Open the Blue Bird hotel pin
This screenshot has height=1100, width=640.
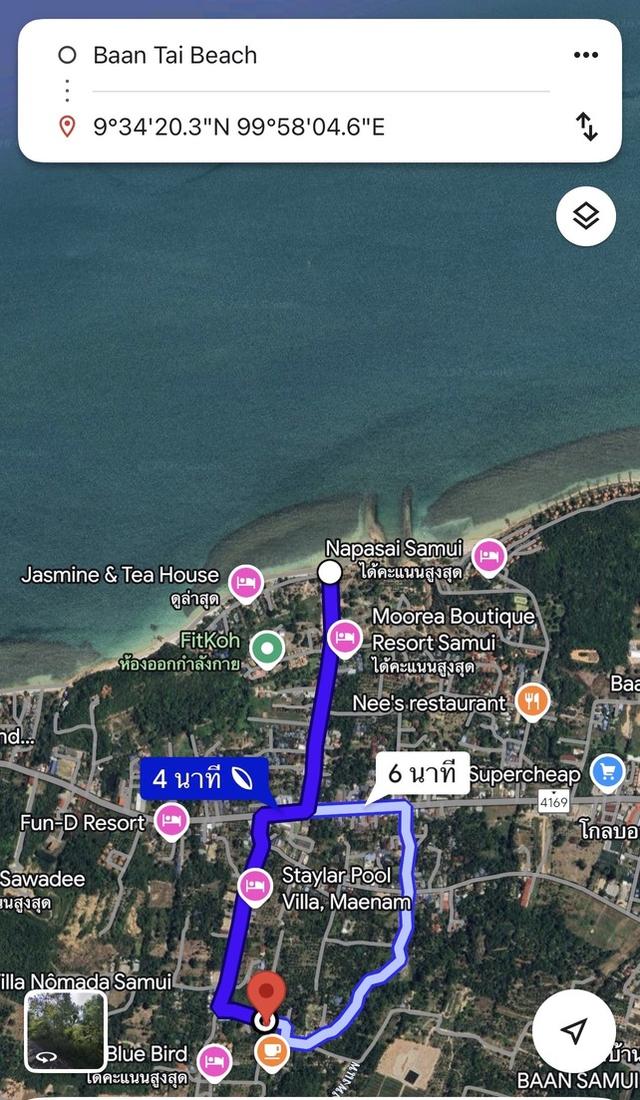214,1062
